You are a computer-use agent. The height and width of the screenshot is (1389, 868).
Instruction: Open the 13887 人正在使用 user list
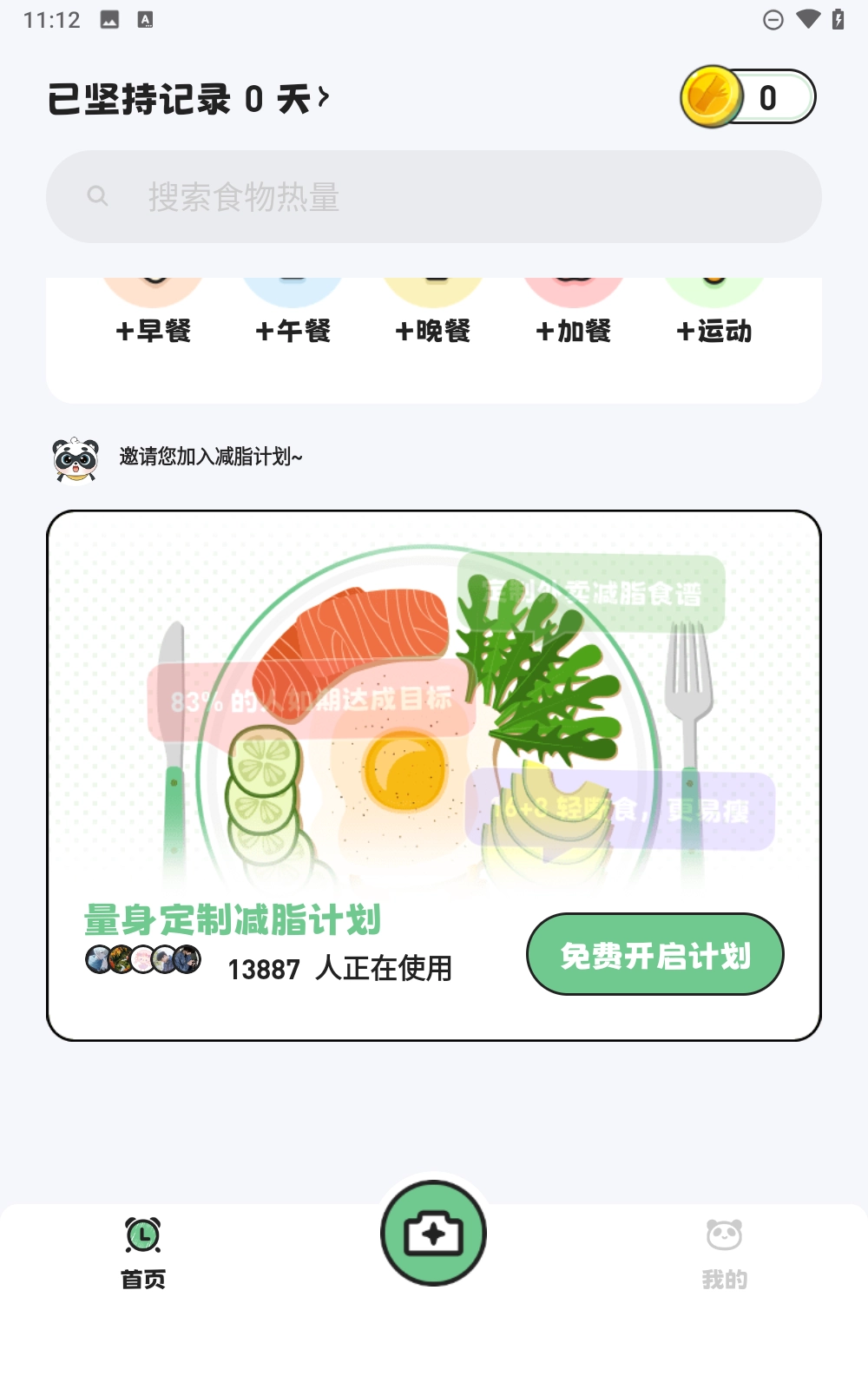click(x=340, y=970)
